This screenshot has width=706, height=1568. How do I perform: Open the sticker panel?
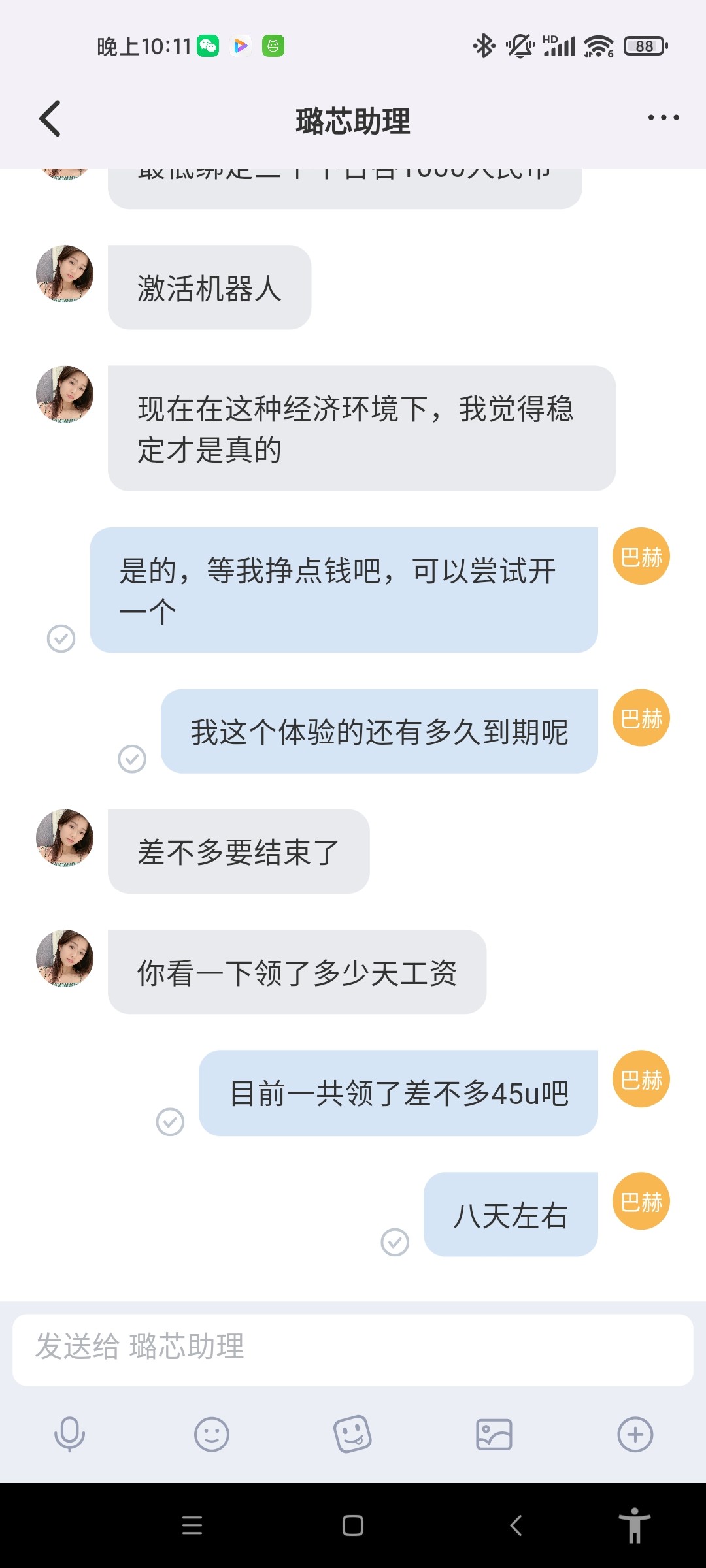click(x=353, y=1435)
